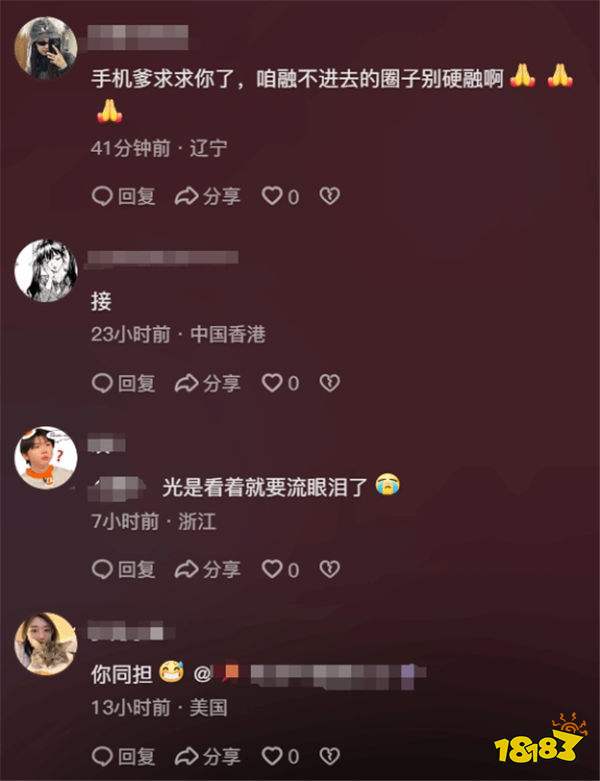This screenshot has width=600, height=781.
Task: Share the comment "光是看着就要流眼泪了"
Action: point(207,569)
